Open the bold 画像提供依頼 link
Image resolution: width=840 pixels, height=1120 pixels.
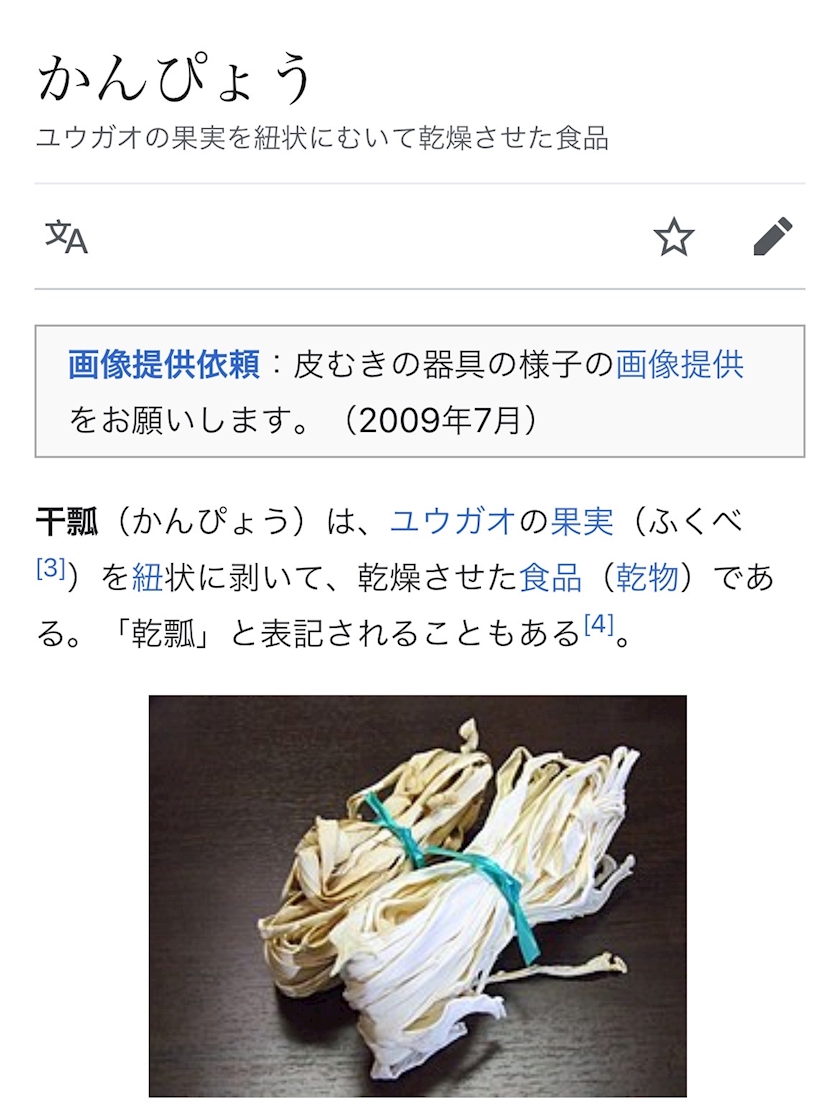pyautogui.click(x=164, y=364)
